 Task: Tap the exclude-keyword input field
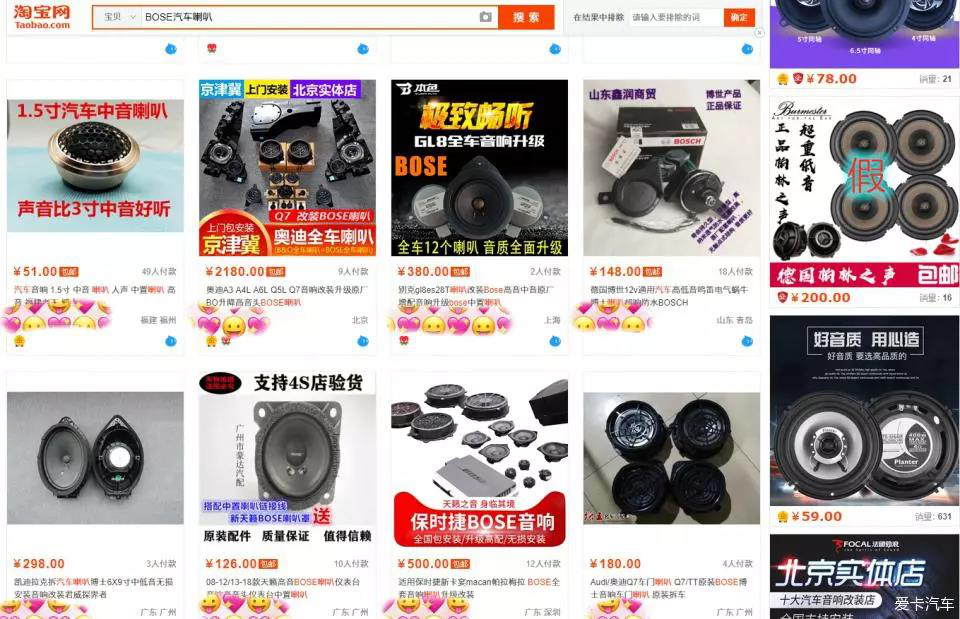point(674,17)
